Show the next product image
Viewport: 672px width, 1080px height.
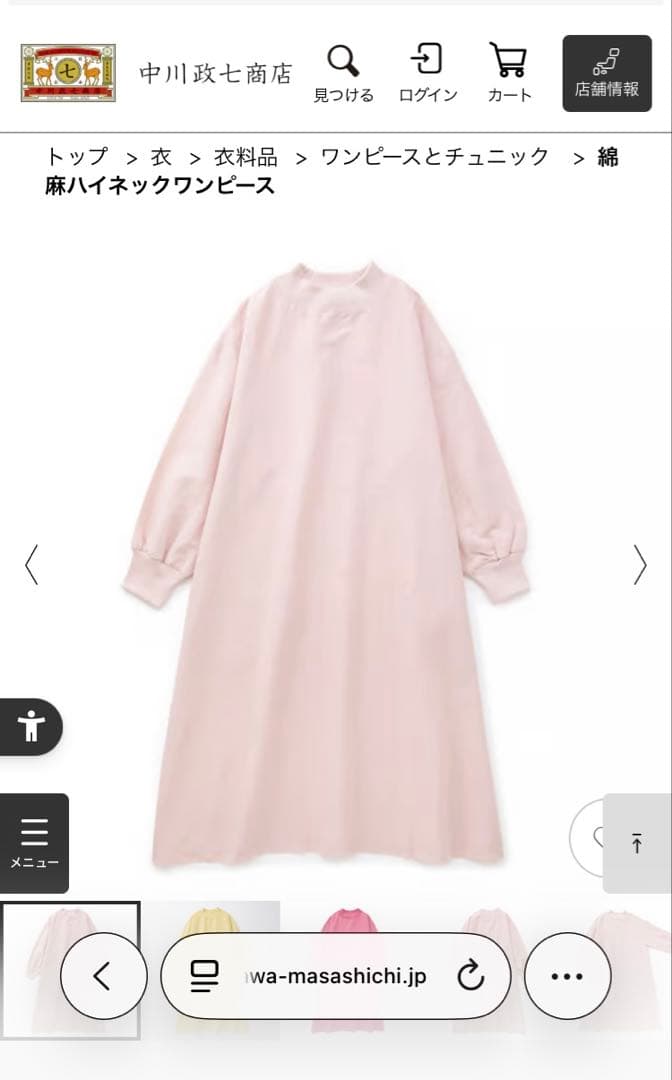click(x=640, y=565)
